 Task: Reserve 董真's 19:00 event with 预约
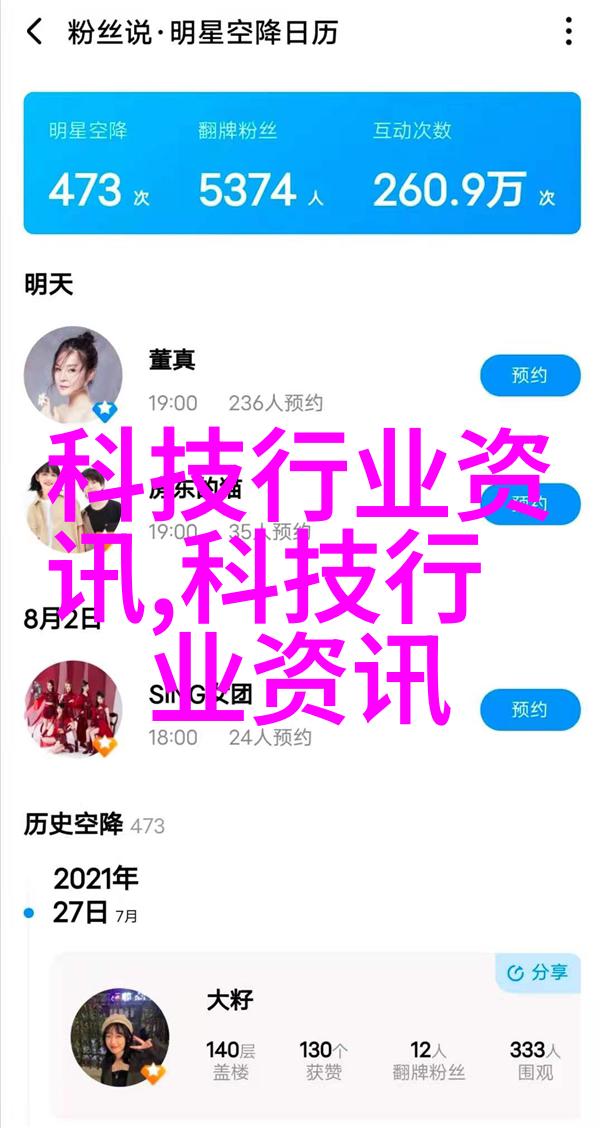click(x=530, y=377)
